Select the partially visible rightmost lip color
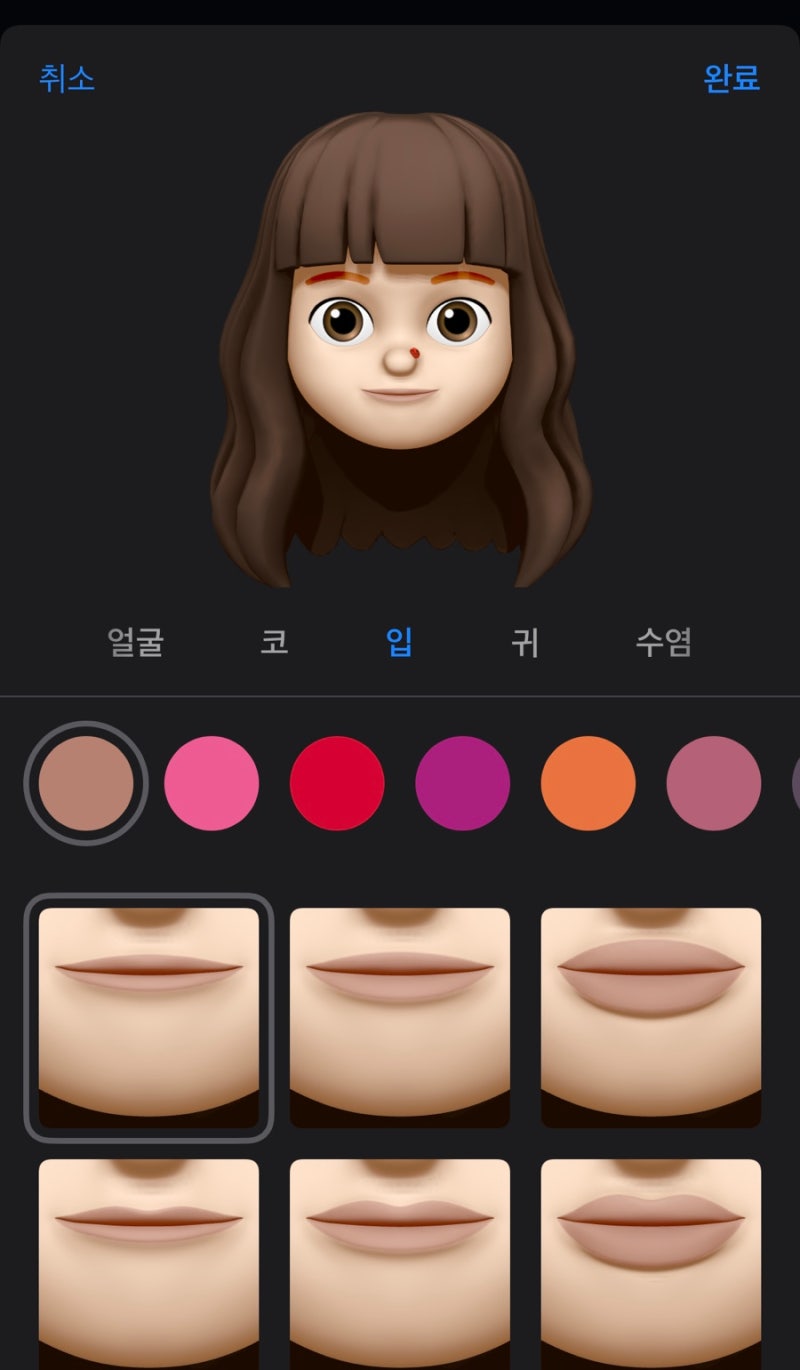The width and height of the screenshot is (800, 1370). coord(793,783)
